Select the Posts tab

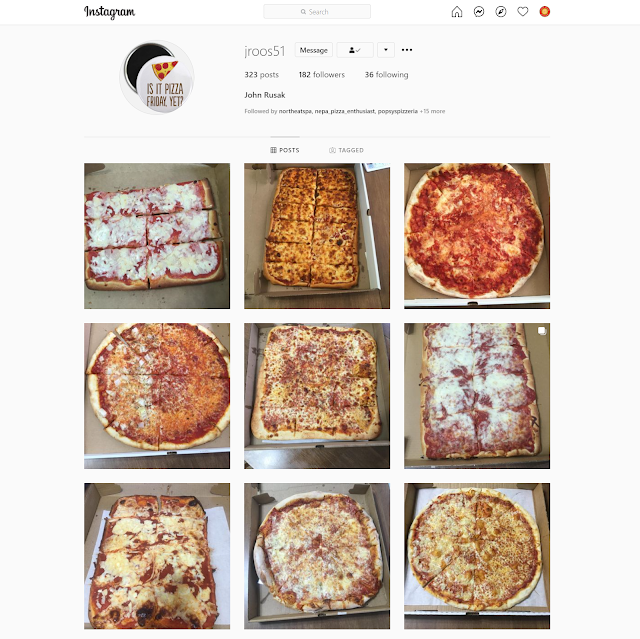tap(285, 150)
